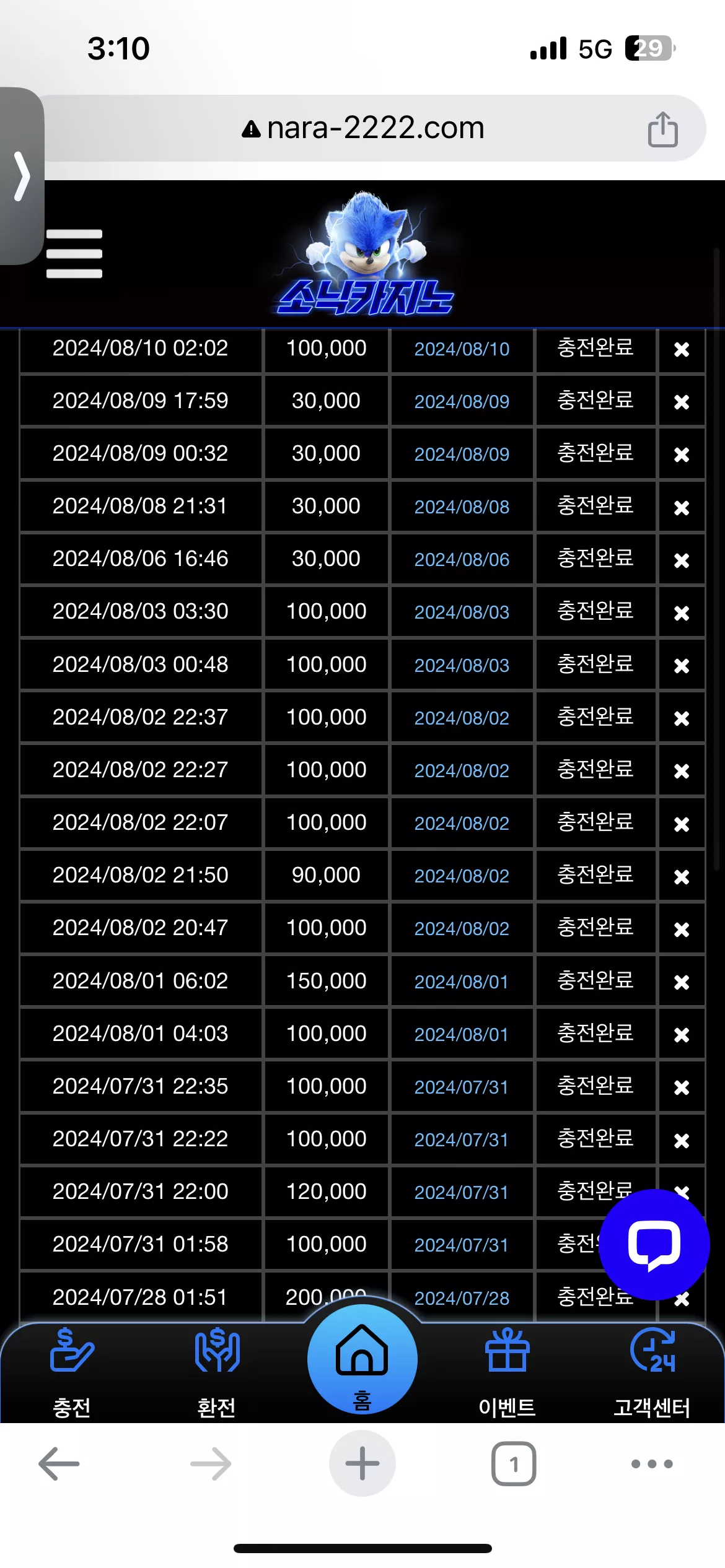Delete the 2024/08/10 02:02 record
This screenshot has height=1568, width=725.
[x=682, y=349]
